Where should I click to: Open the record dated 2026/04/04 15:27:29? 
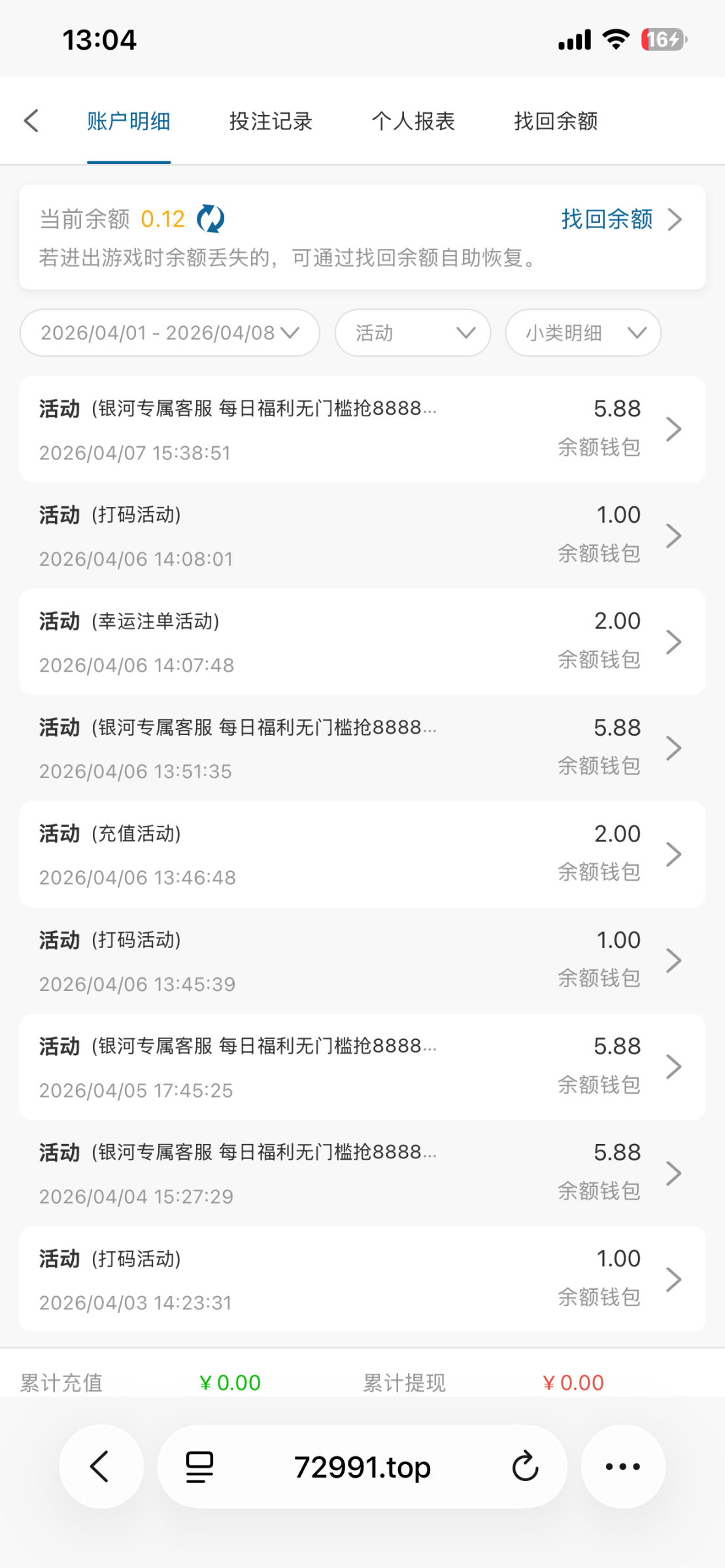click(x=362, y=1173)
